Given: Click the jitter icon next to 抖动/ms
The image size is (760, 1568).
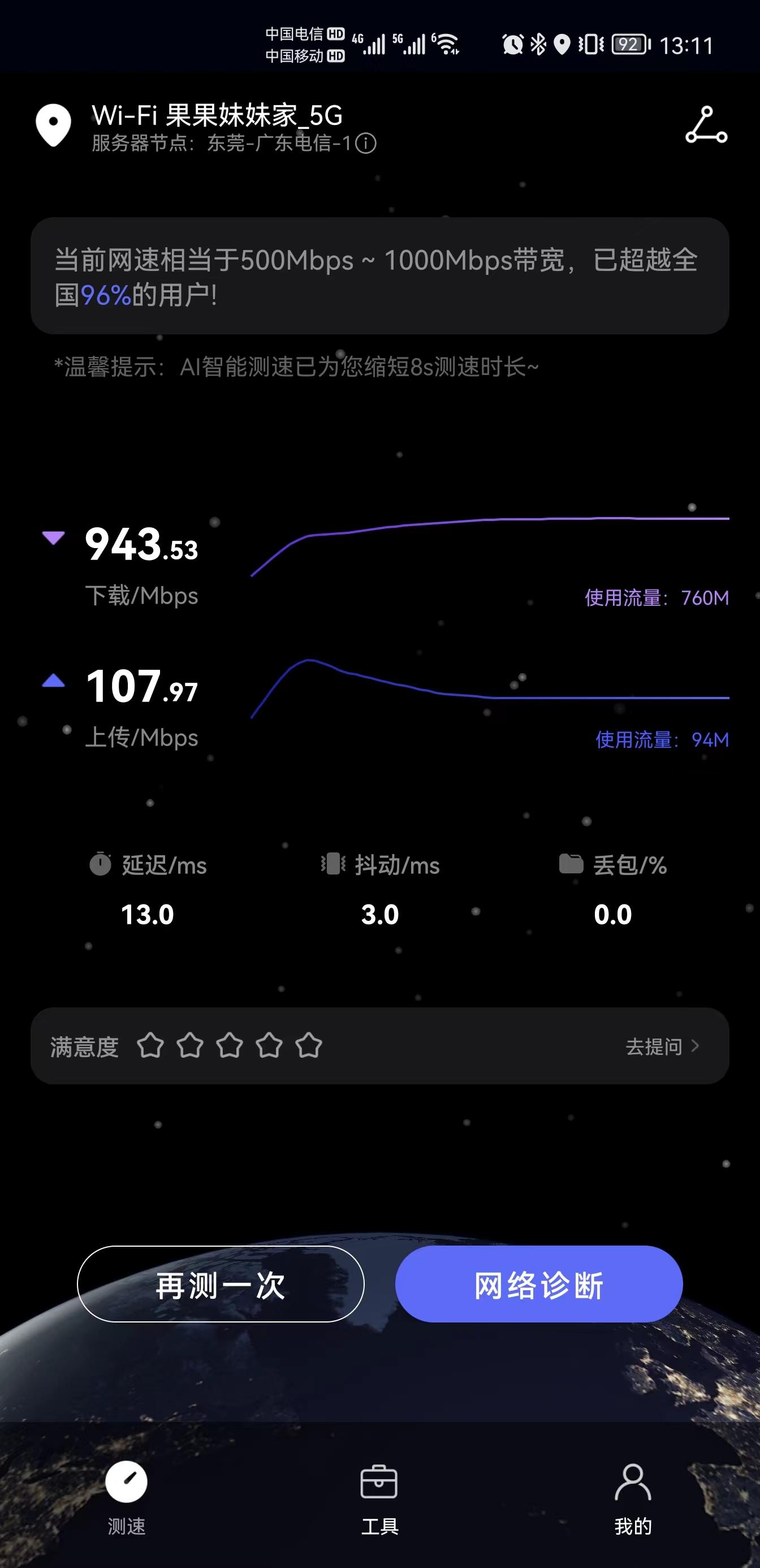Looking at the screenshot, I should [x=334, y=865].
